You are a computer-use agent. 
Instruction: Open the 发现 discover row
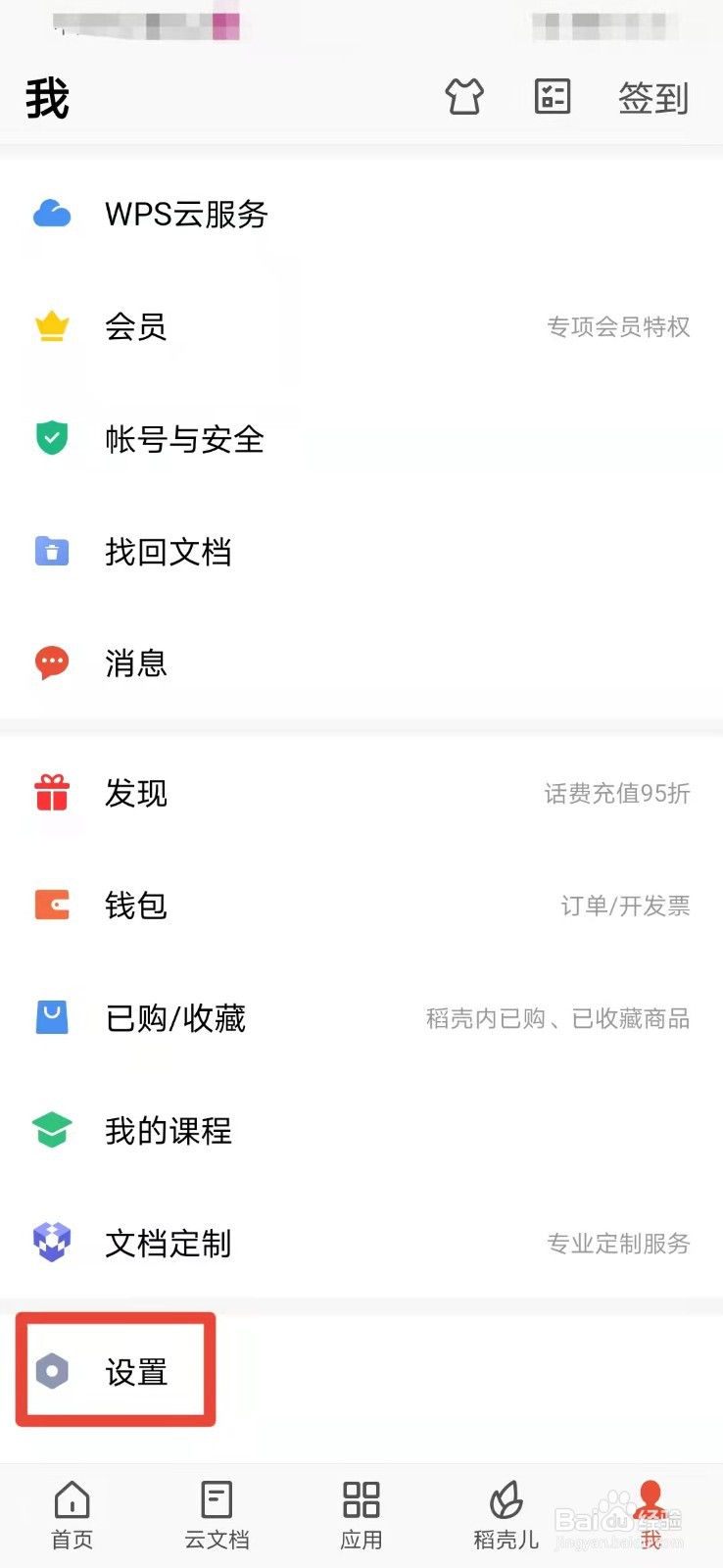[x=361, y=793]
